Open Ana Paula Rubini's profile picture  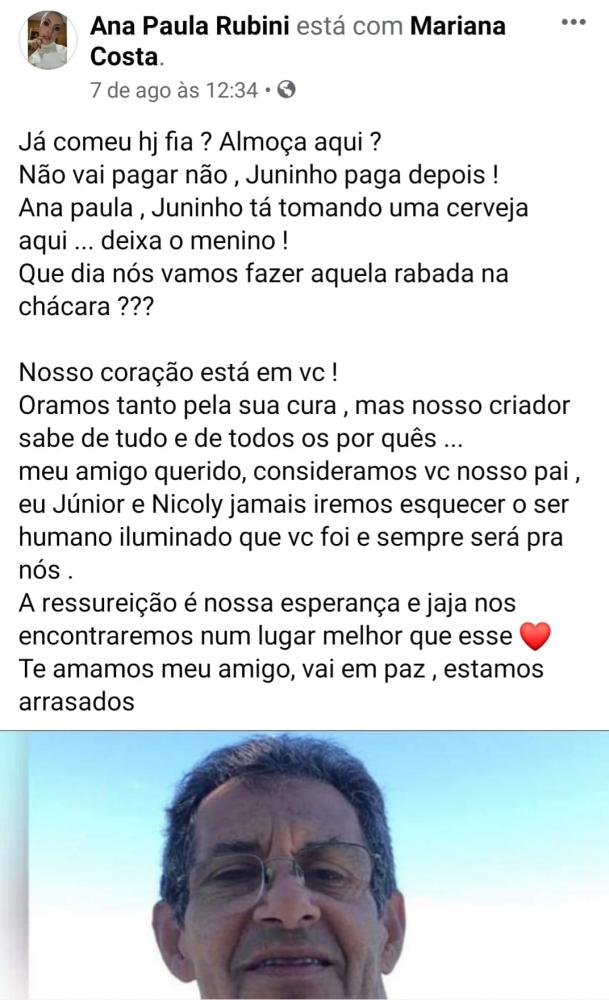pyautogui.click(x=47, y=40)
